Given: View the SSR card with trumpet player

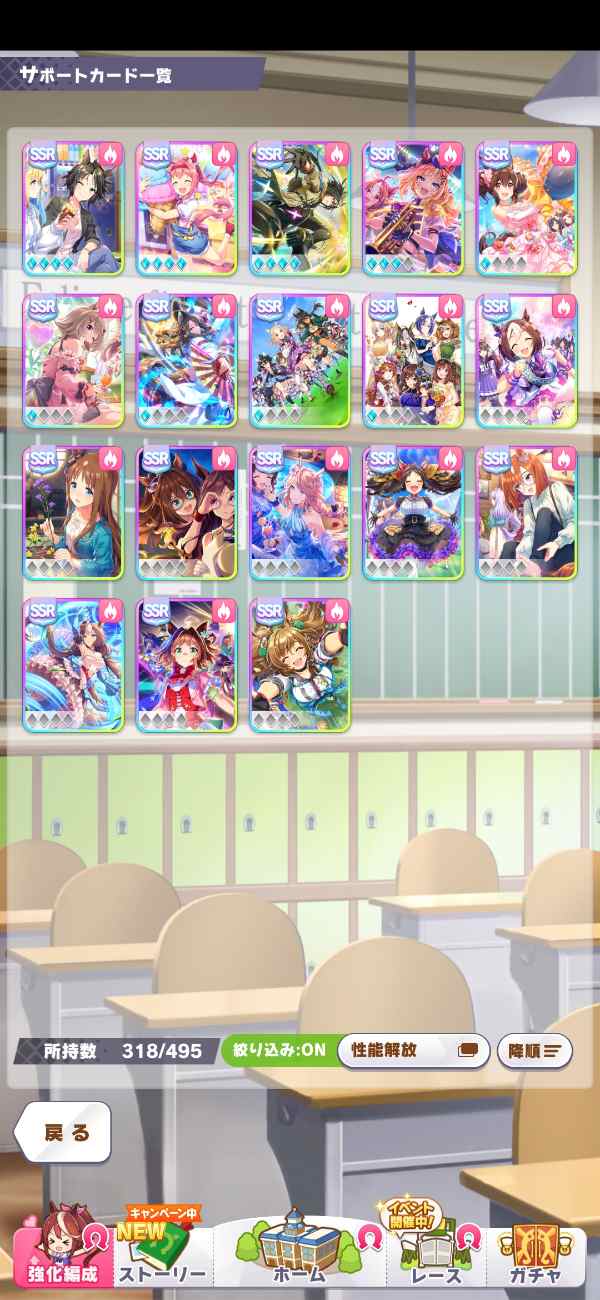Looking at the screenshot, I should point(413,209).
